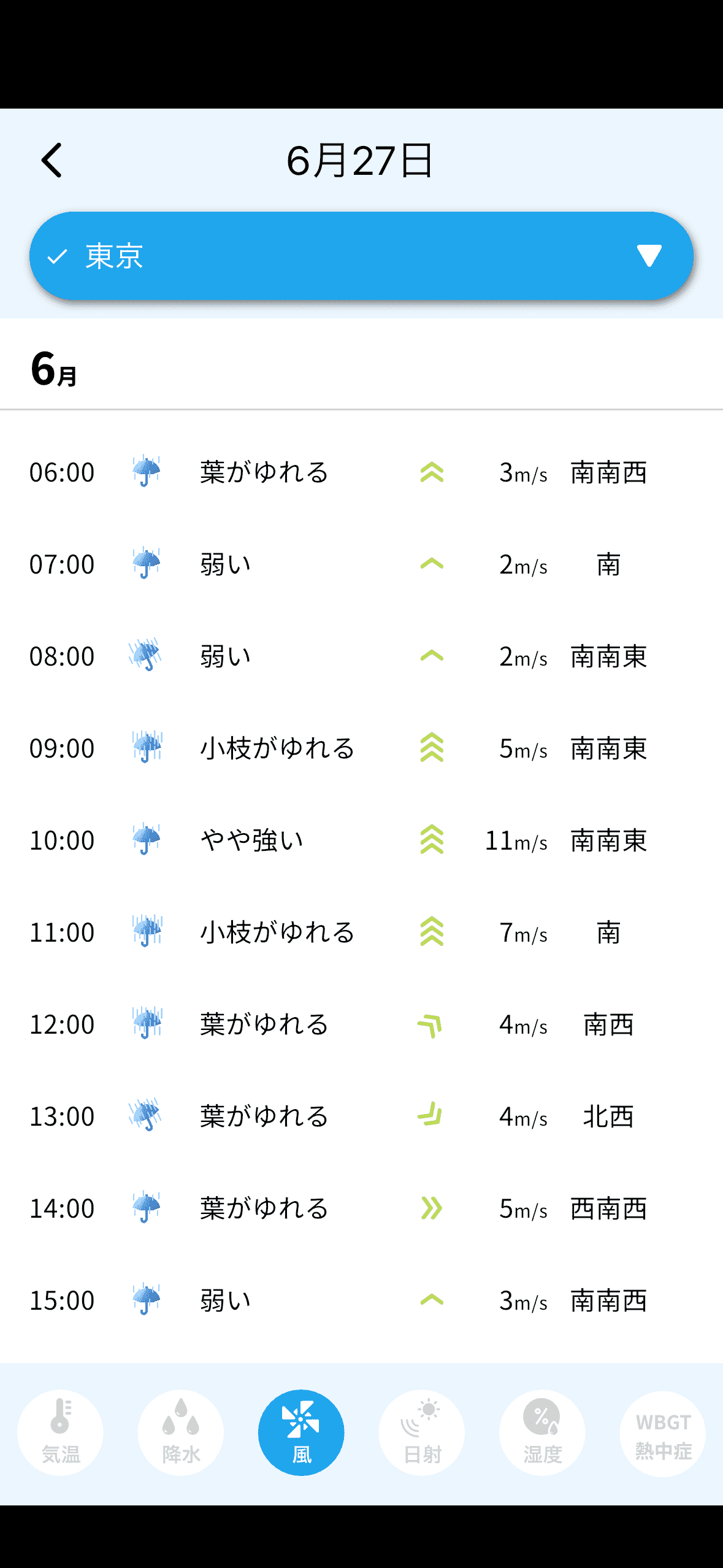
Task: Switch to the 気温 tab
Action: (x=60, y=1432)
